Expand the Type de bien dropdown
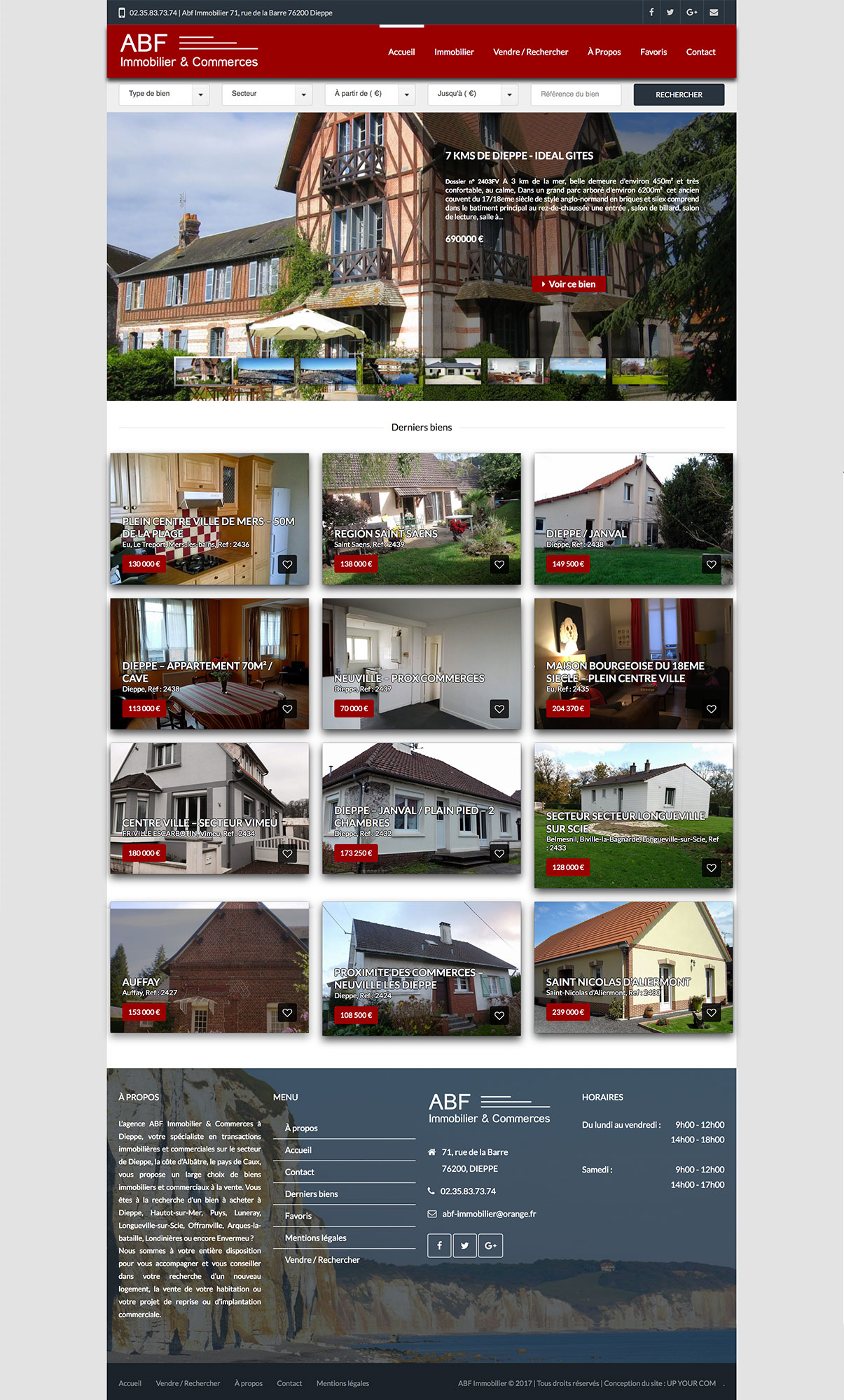 pos(165,94)
